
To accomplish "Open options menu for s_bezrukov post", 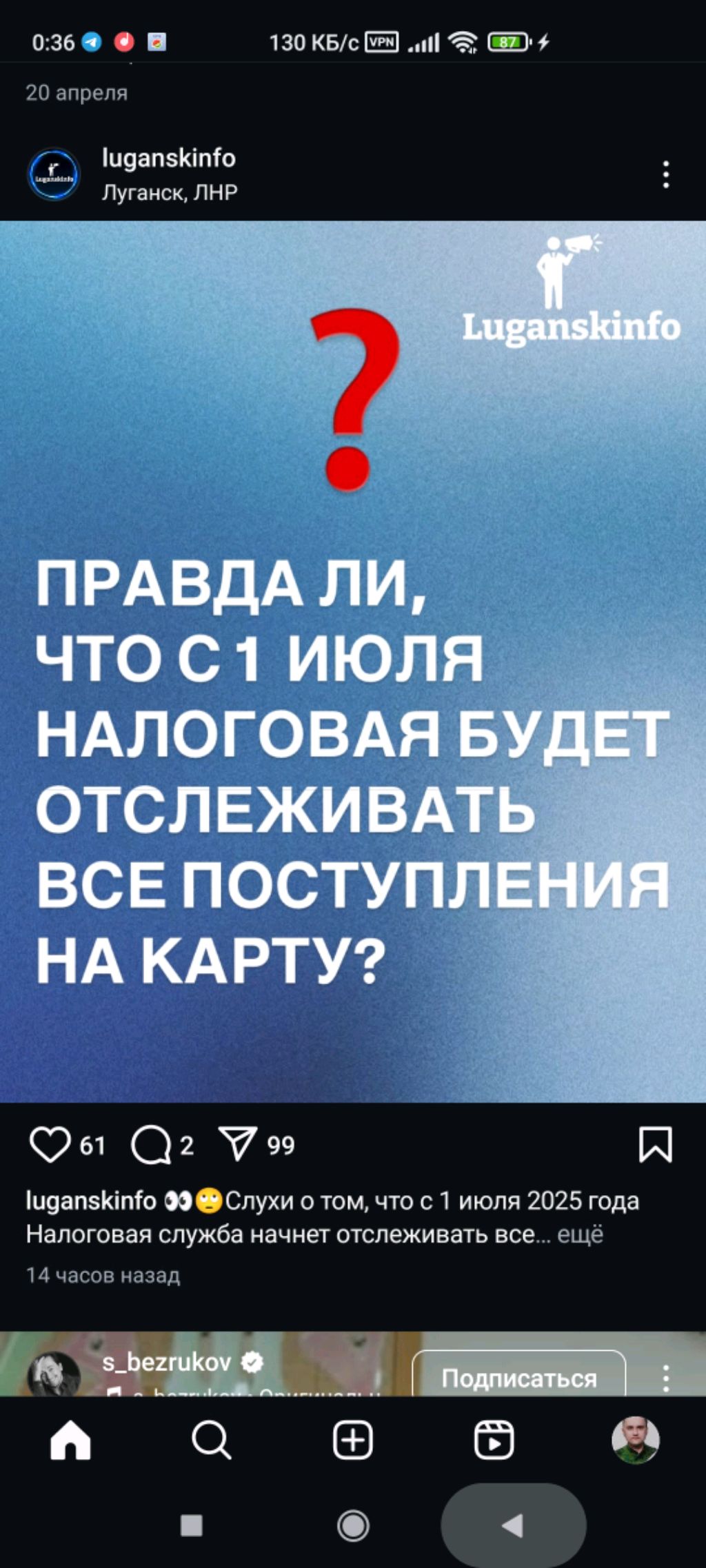I will (x=665, y=1377).
